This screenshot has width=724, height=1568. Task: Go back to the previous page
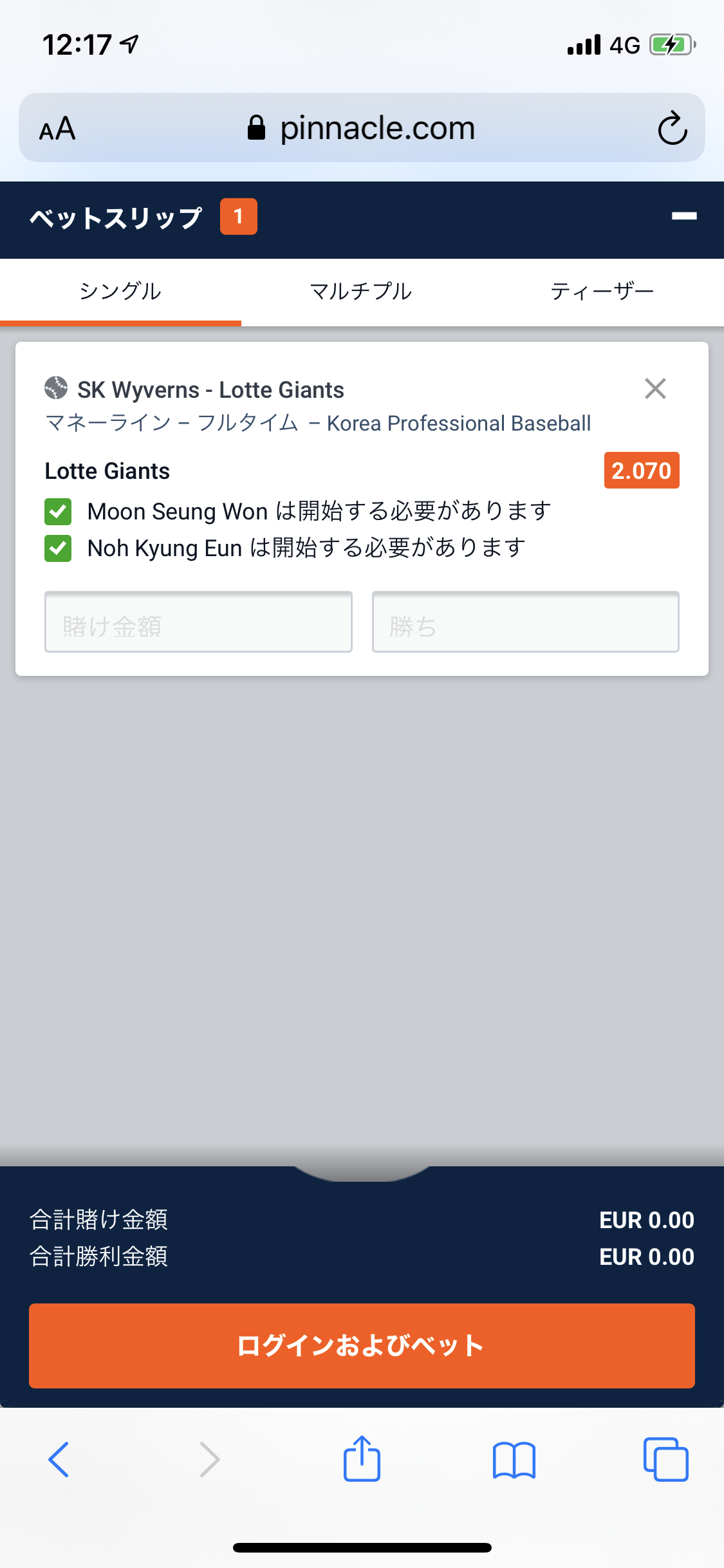(x=59, y=1459)
